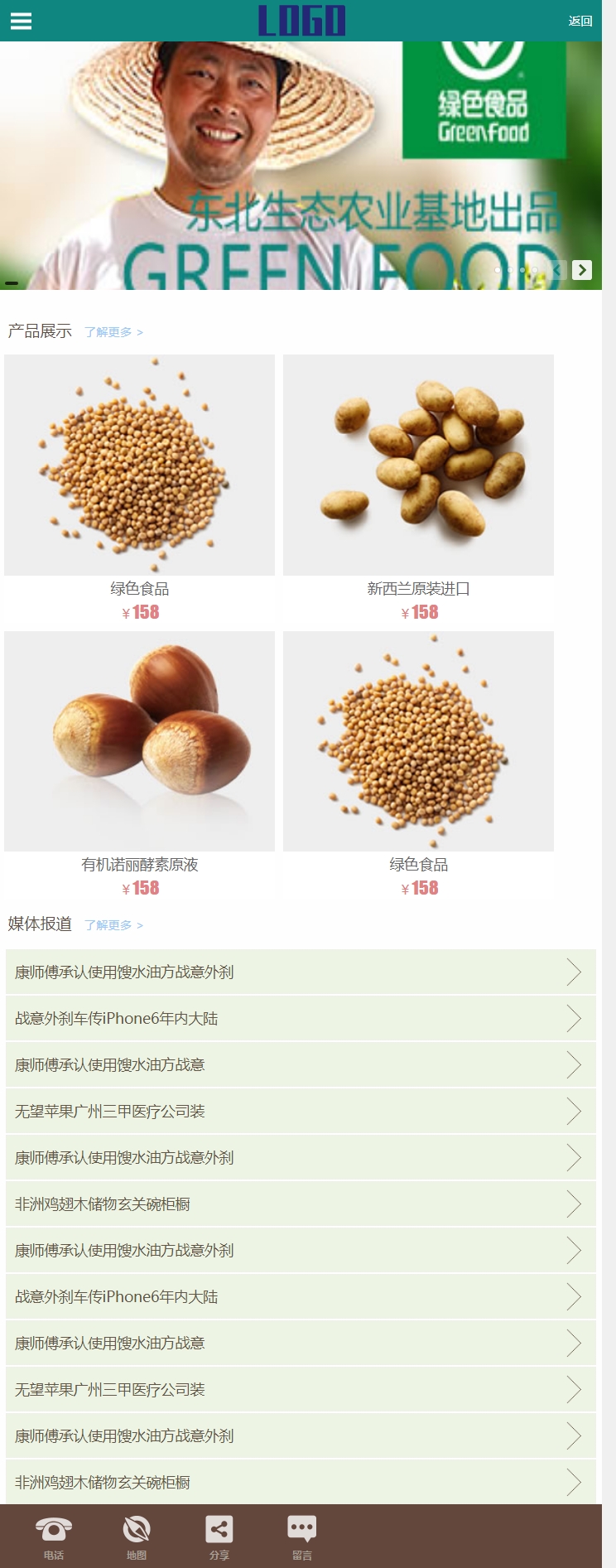The image size is (616, 1568).
Task: Open the hamburger menu
Action: (x=21, y=21)
